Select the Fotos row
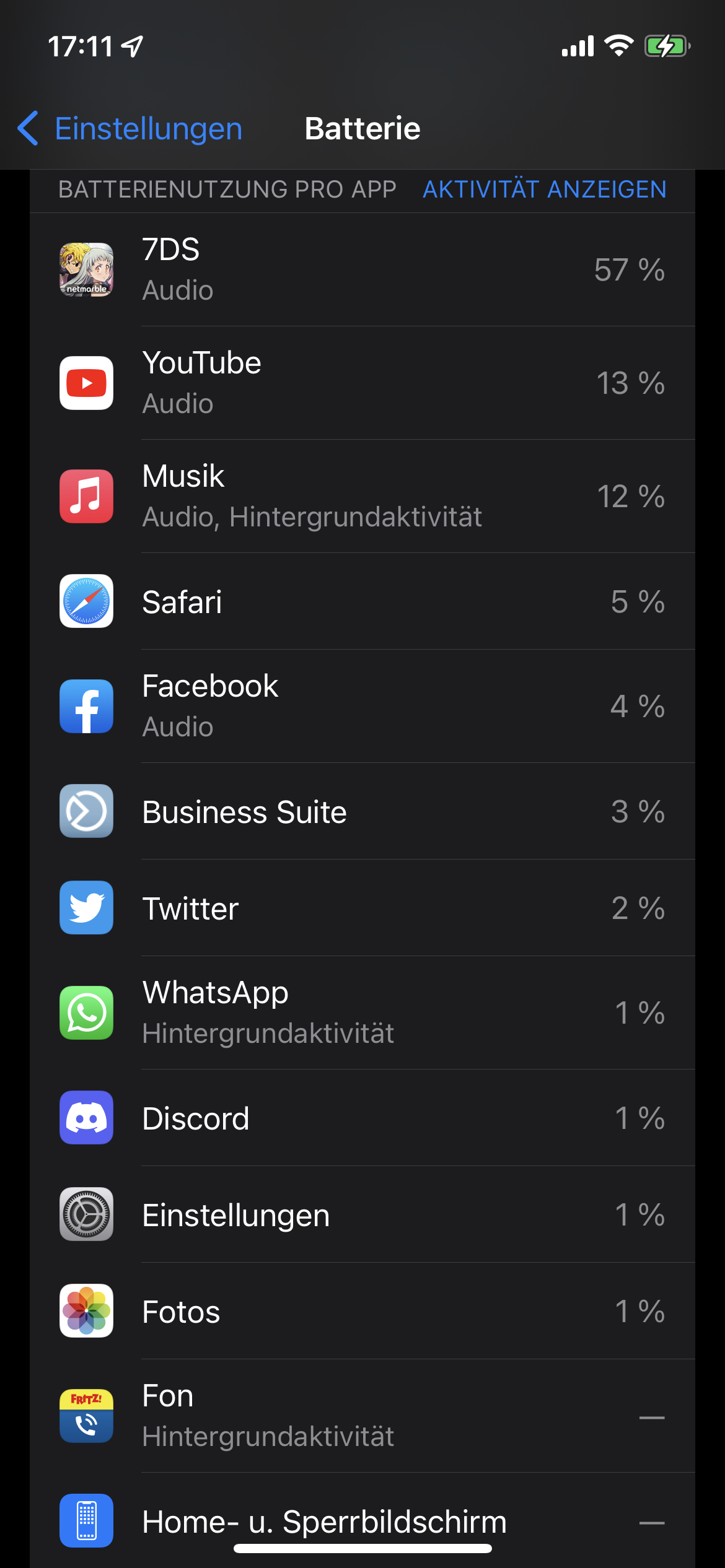 pos(362,1311)
